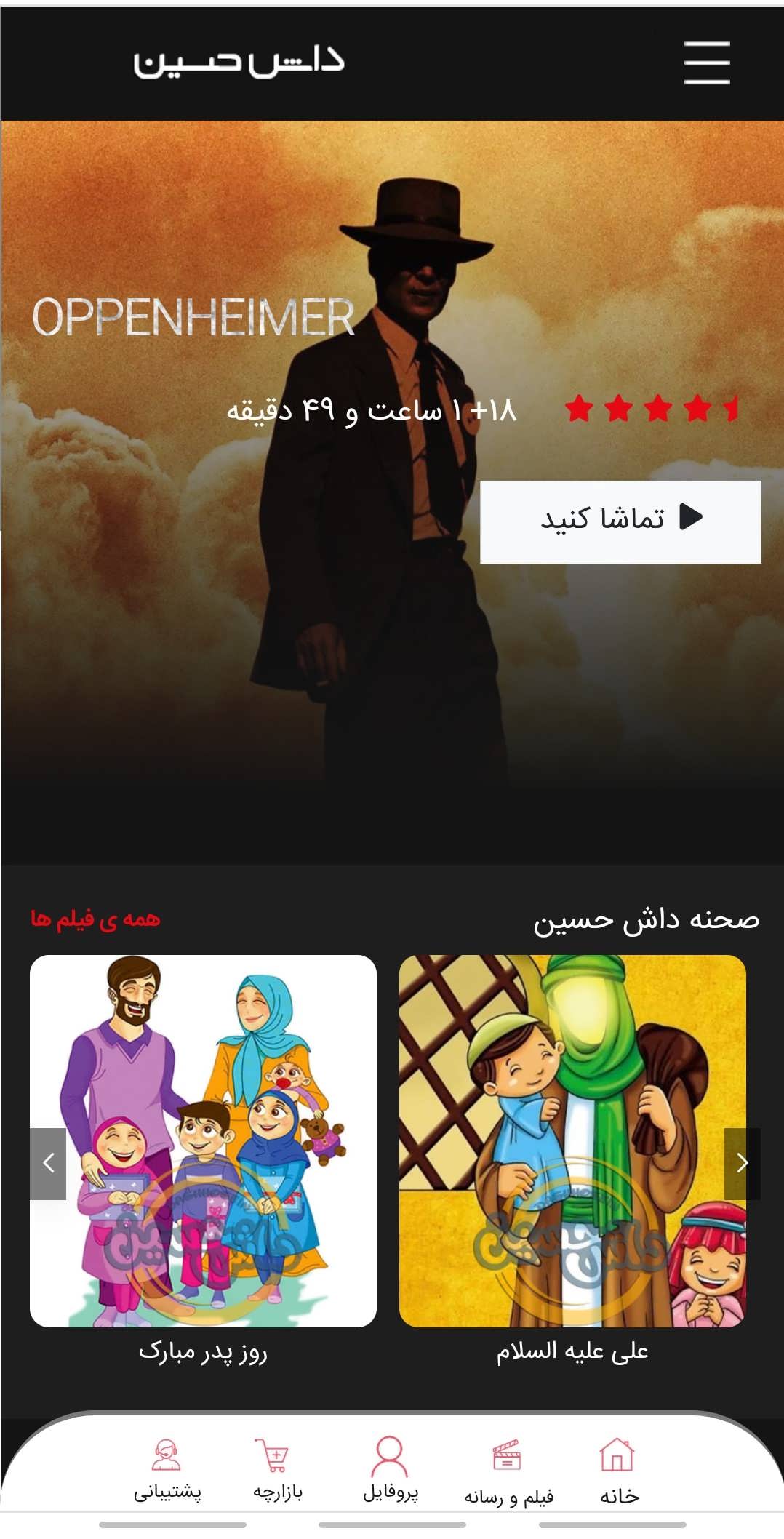Image resolution: width=784 pixels, height=1539 pixels.
Task: Open the همه ی فیلم ها link
Action: (95, 919)
